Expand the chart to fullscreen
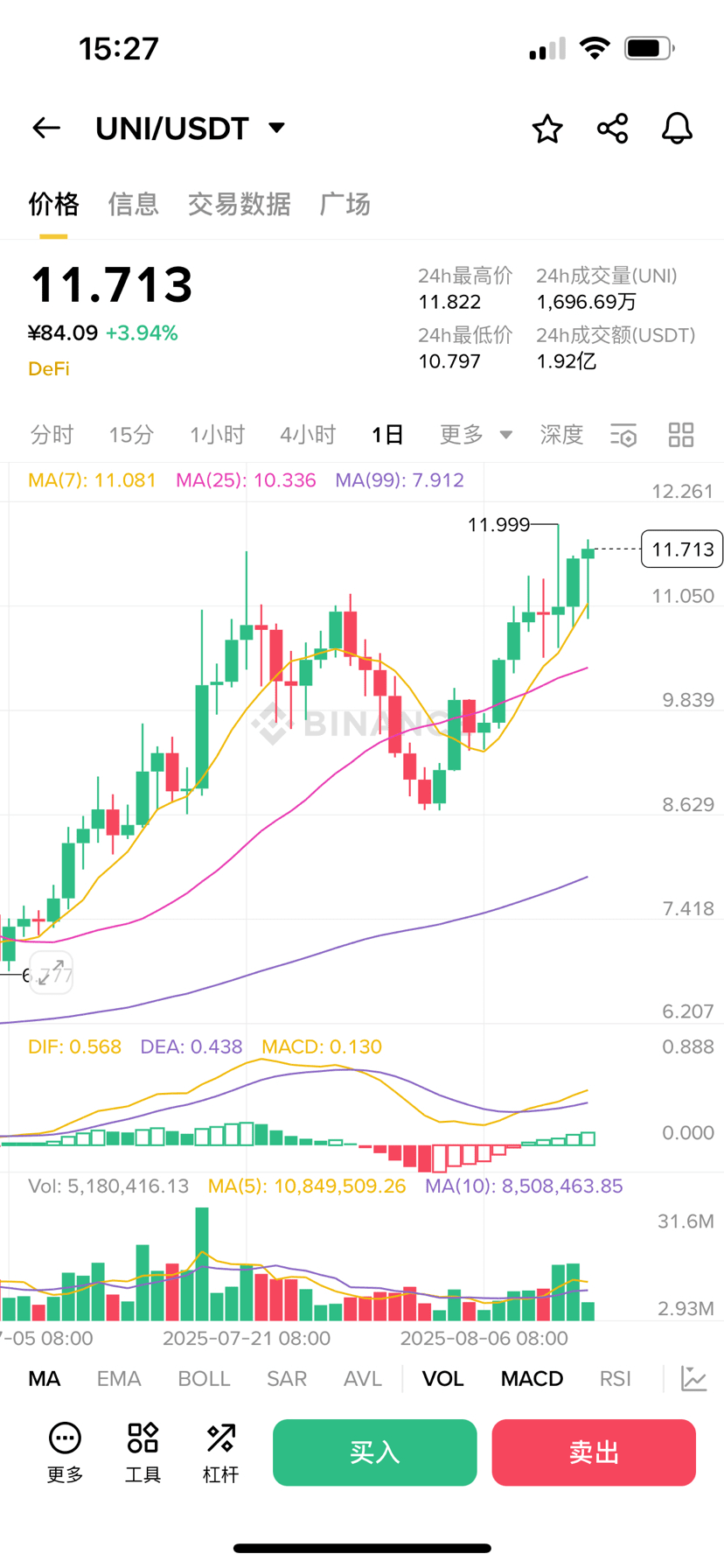Image resolution: width=724 pixels, height=1568 pixels. click(x=52, y=972)
